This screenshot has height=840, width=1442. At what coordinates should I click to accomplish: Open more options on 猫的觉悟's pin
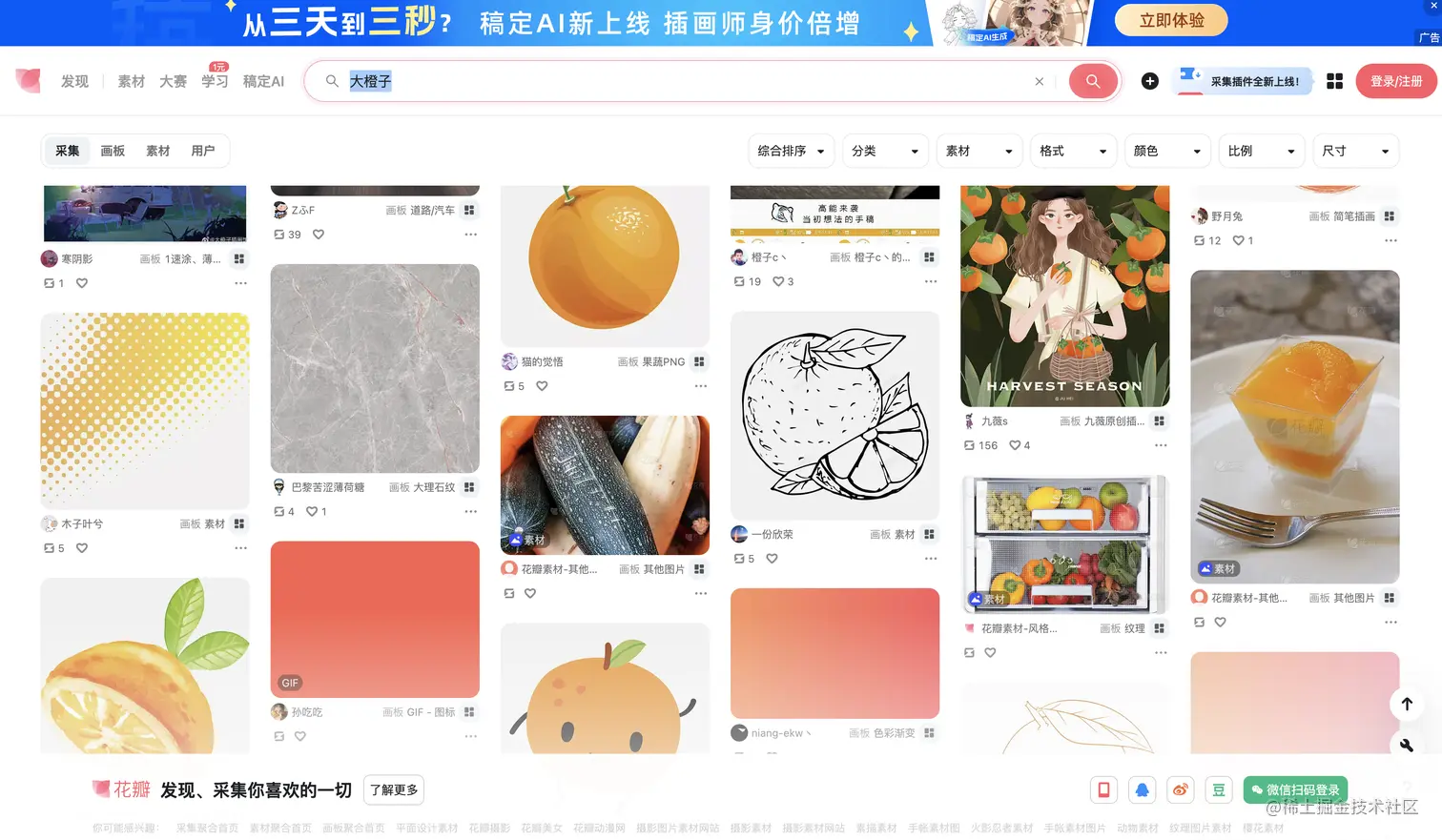701,386
